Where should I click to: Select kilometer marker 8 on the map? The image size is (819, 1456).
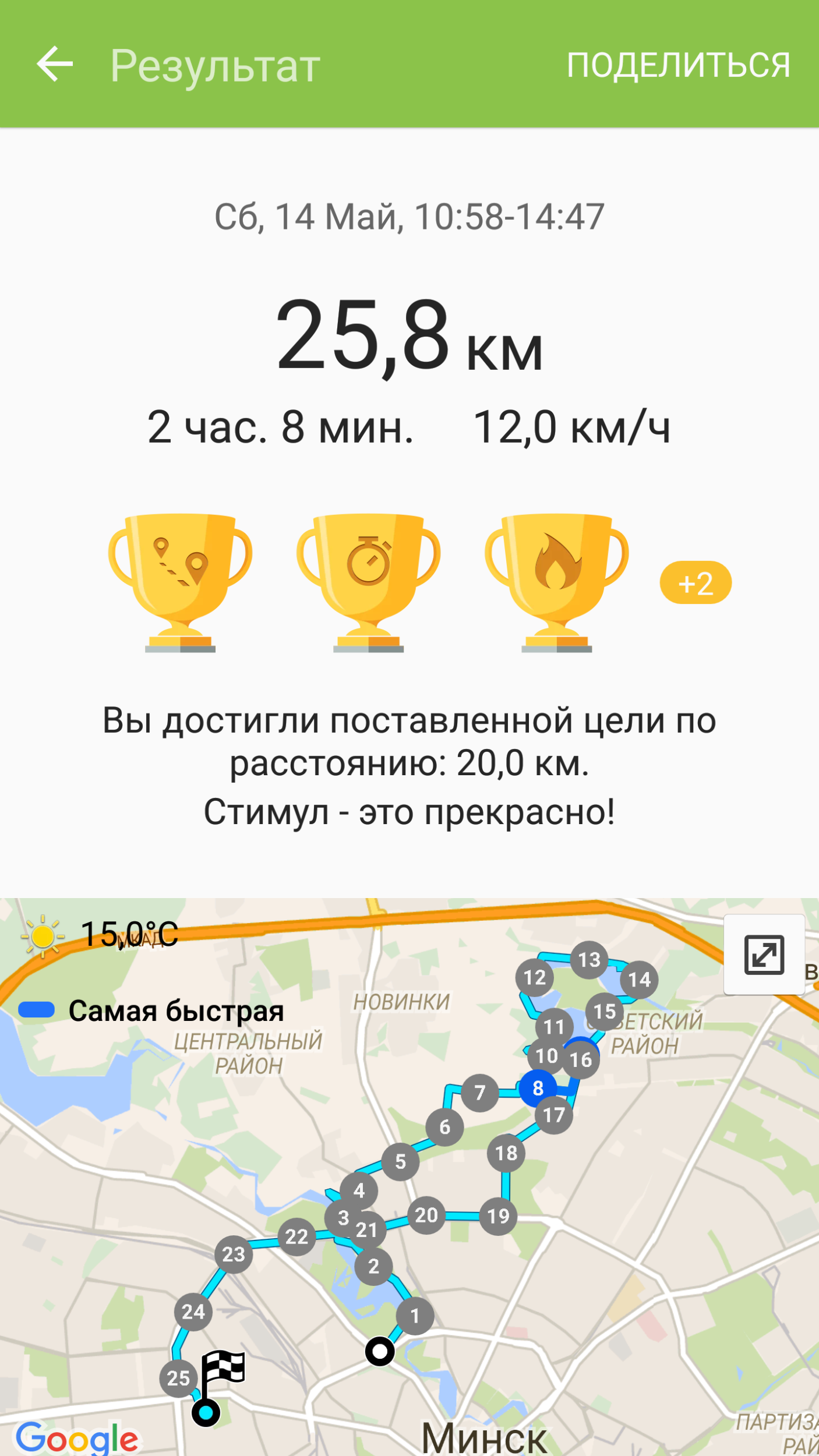[538, 1088]
